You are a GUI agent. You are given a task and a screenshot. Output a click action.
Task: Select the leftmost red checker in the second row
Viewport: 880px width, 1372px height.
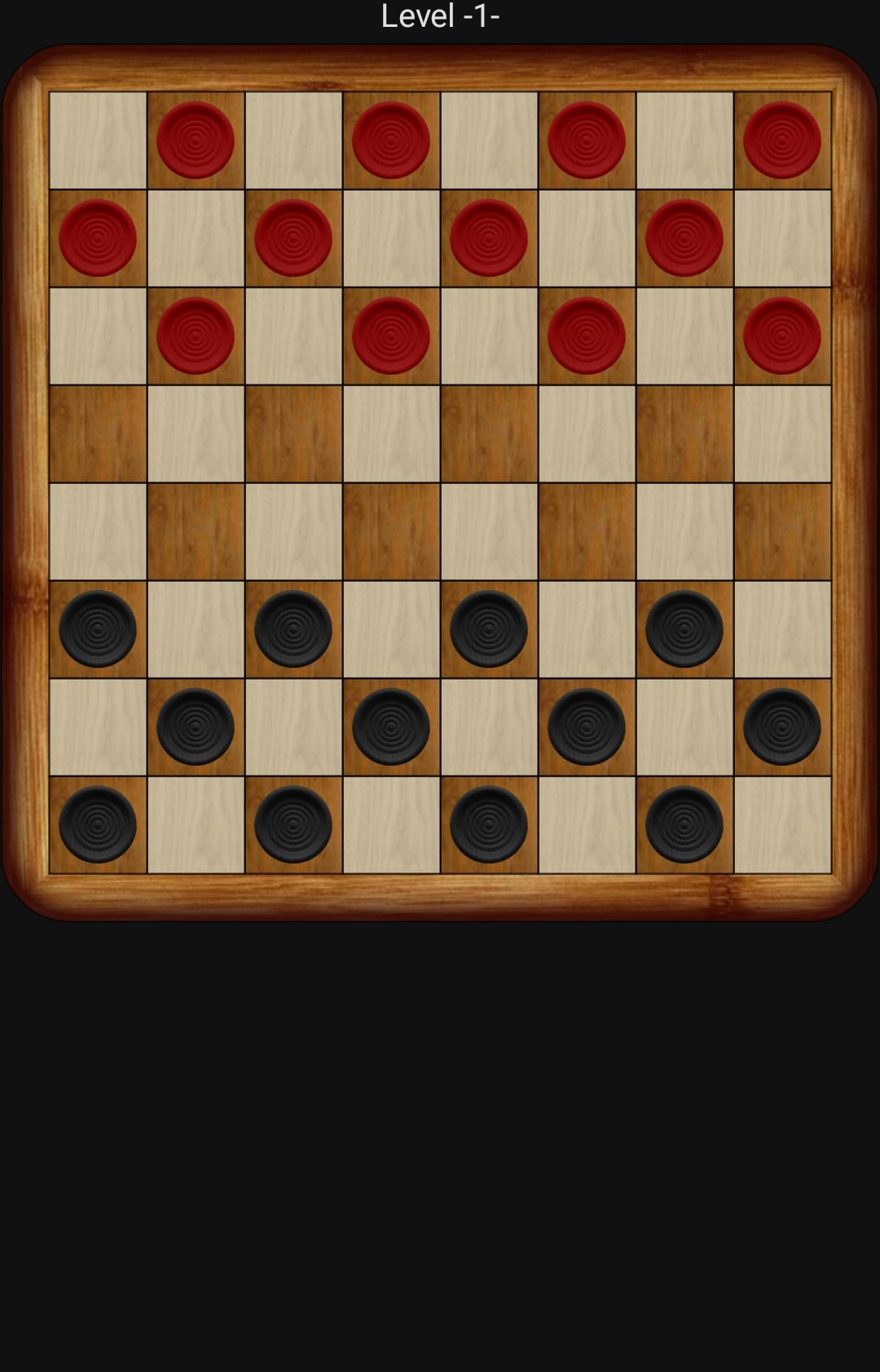98,236
